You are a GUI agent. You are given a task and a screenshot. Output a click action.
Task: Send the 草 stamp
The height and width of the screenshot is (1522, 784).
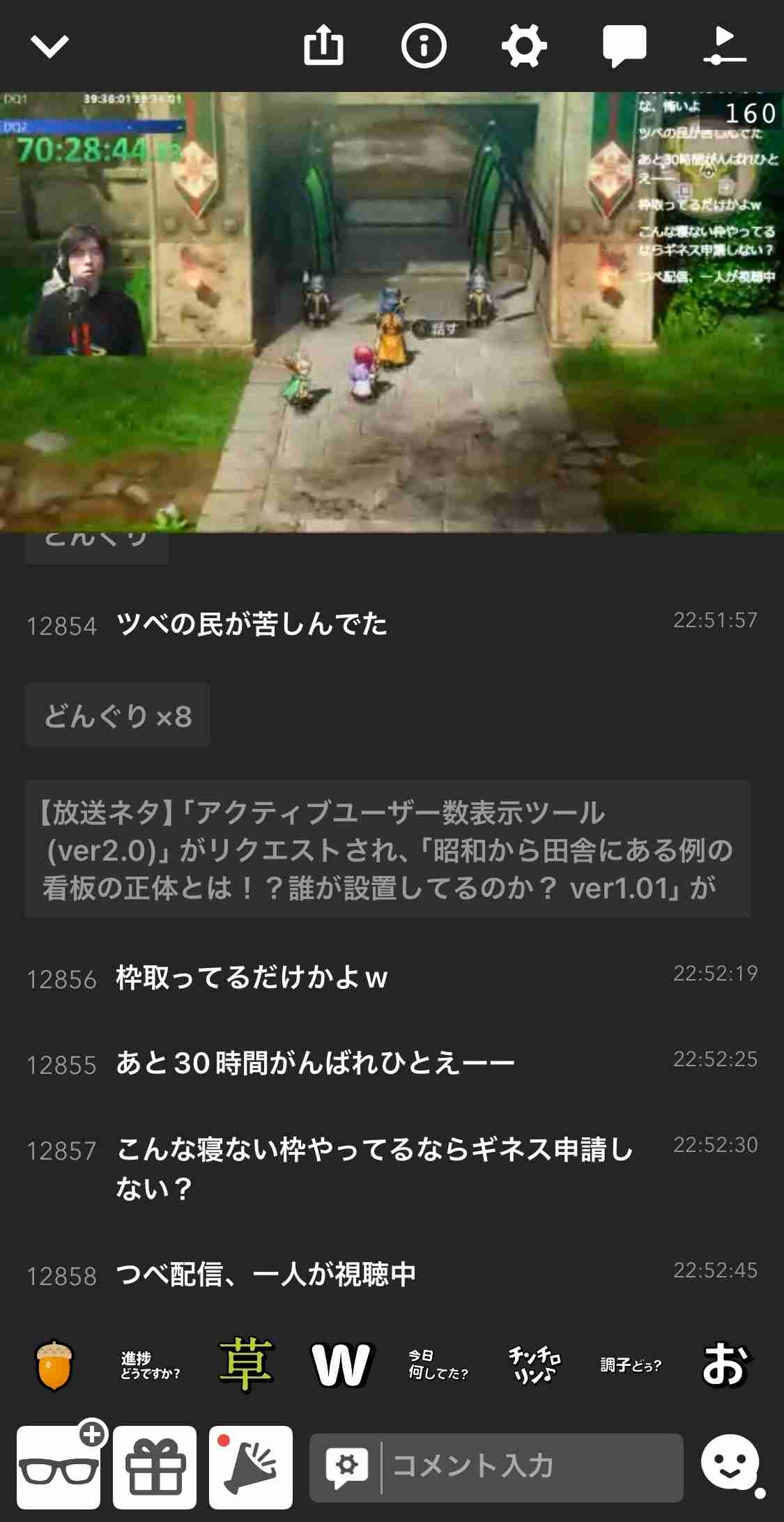(x=245, y=1365)
